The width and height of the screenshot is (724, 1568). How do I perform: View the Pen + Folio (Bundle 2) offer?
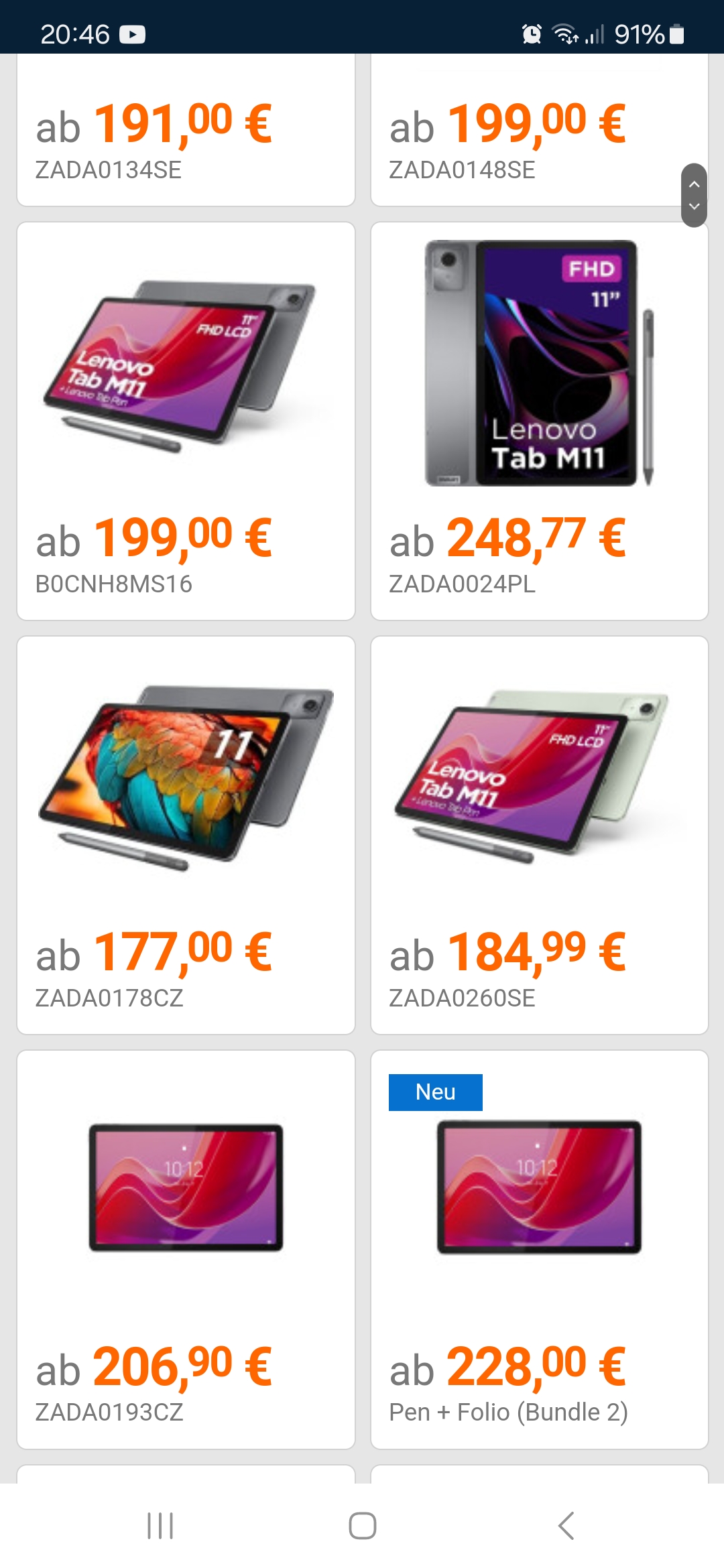tap(540, 1249)
